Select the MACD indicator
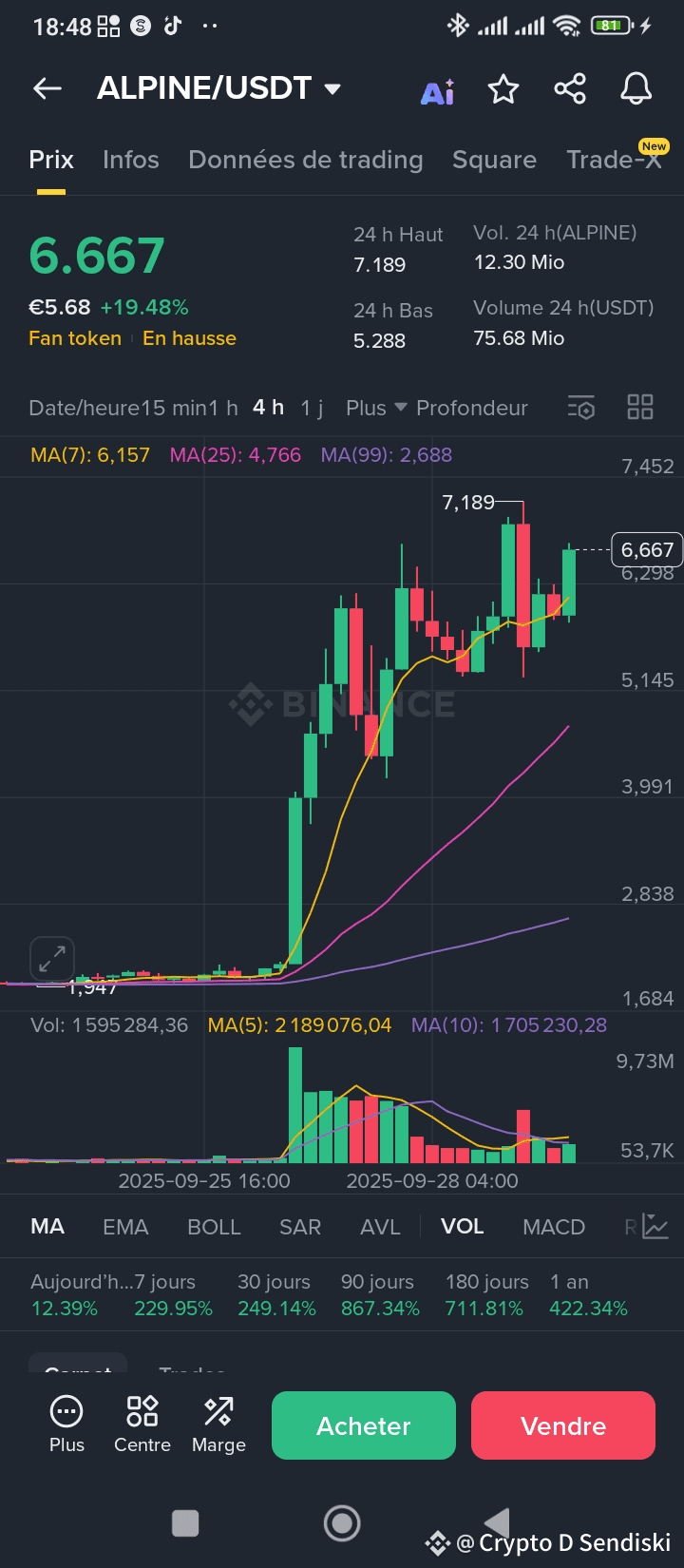The image size is (684, 1568). click(554, 1227)
